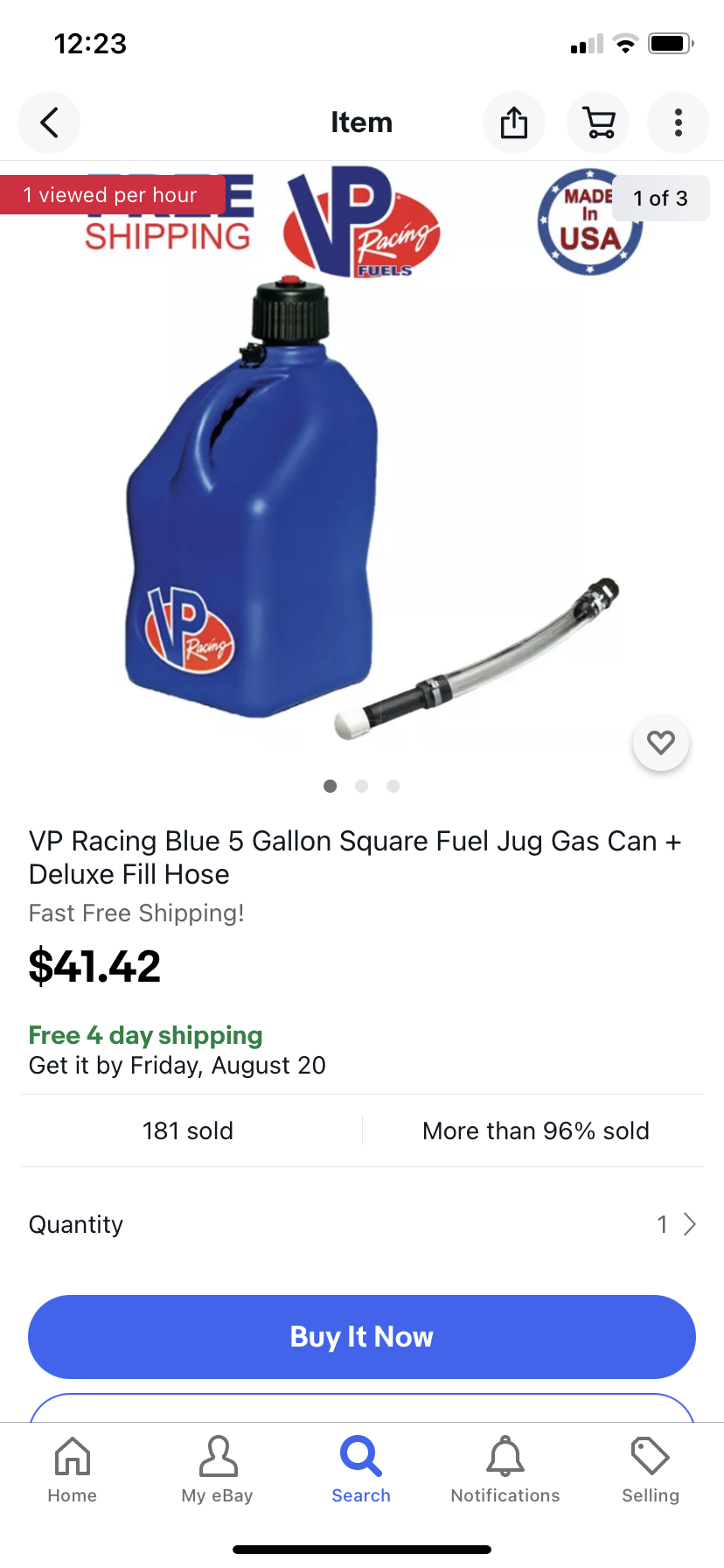Viewport: 724px width, 1568px height.
Task: Go to the Notifications tab
Action: (x=505, y=1470)
